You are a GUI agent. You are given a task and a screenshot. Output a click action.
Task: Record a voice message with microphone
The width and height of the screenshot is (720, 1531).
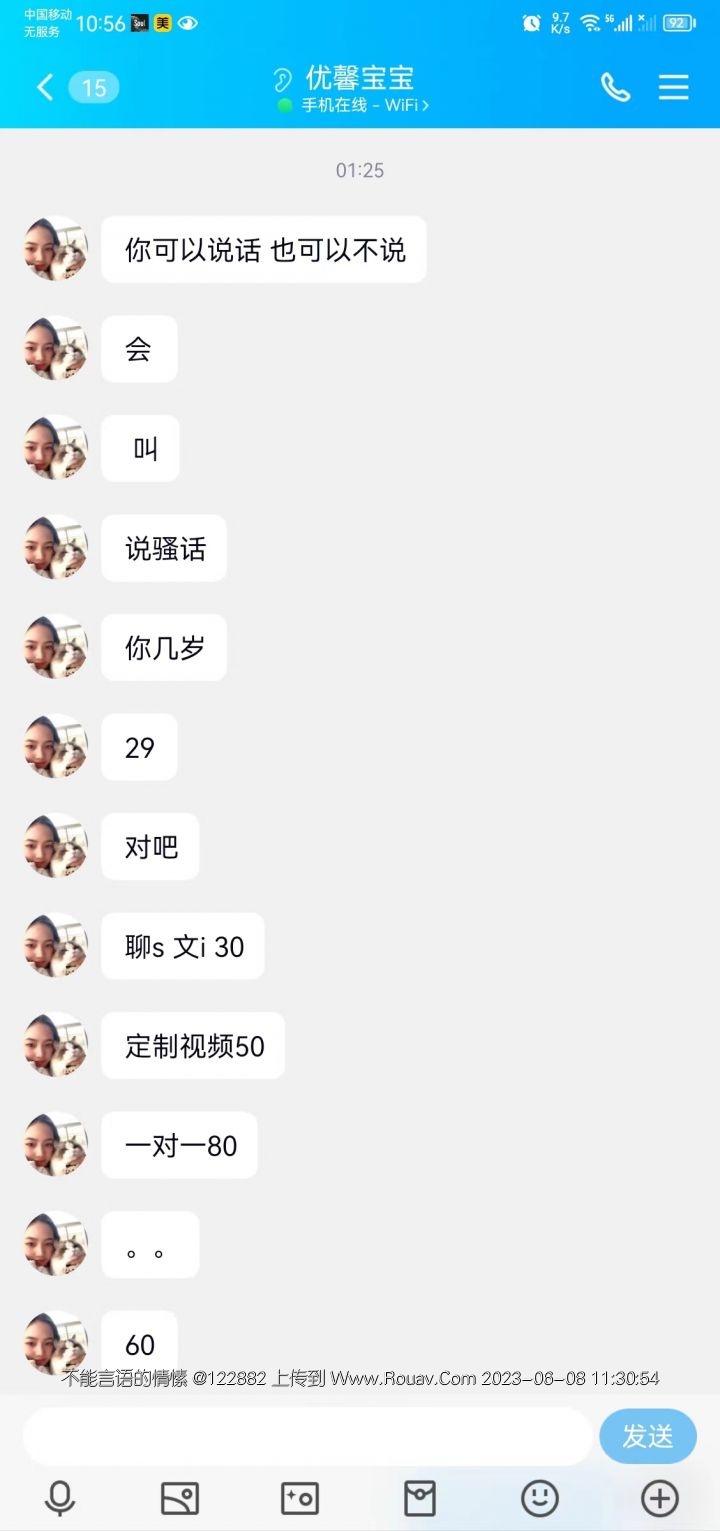tap(60, 1498)
